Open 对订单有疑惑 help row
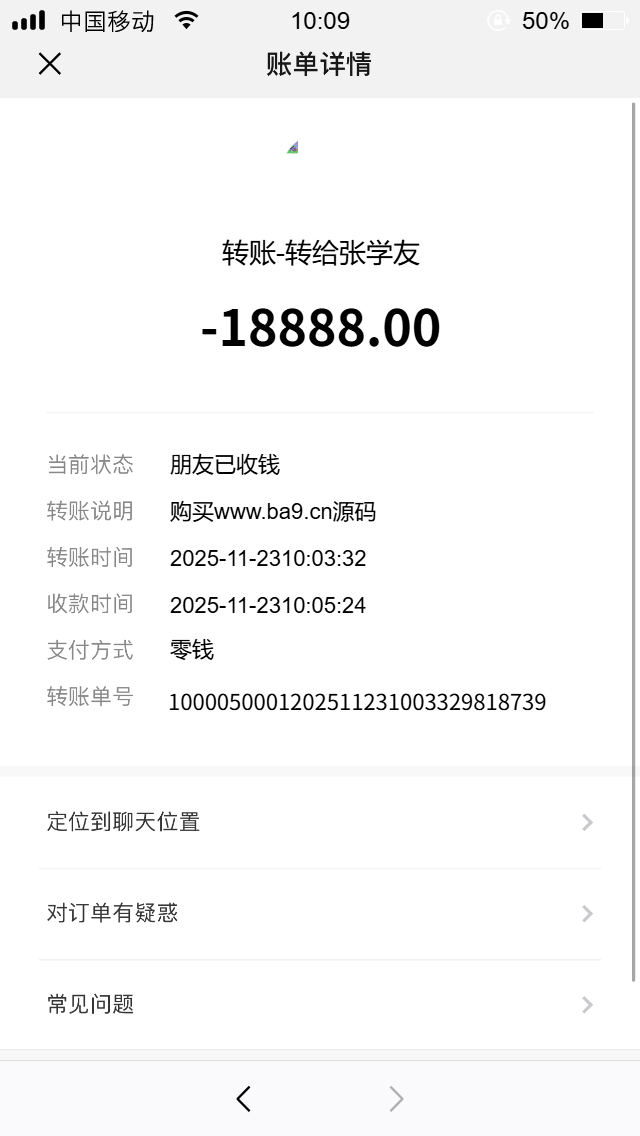This screenshot has width=640, height=1136. pyautogui.click(x=320, y=913)
